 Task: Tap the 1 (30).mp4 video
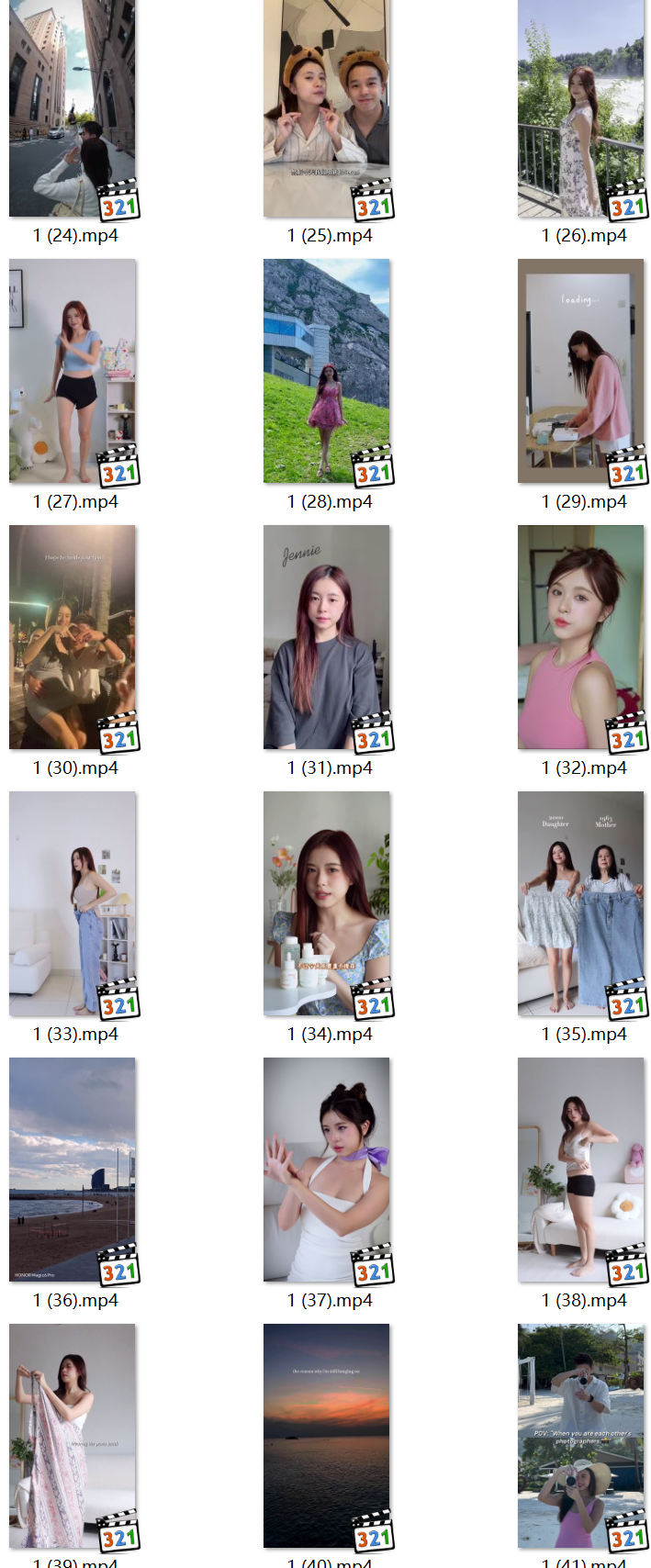[73, 637]
